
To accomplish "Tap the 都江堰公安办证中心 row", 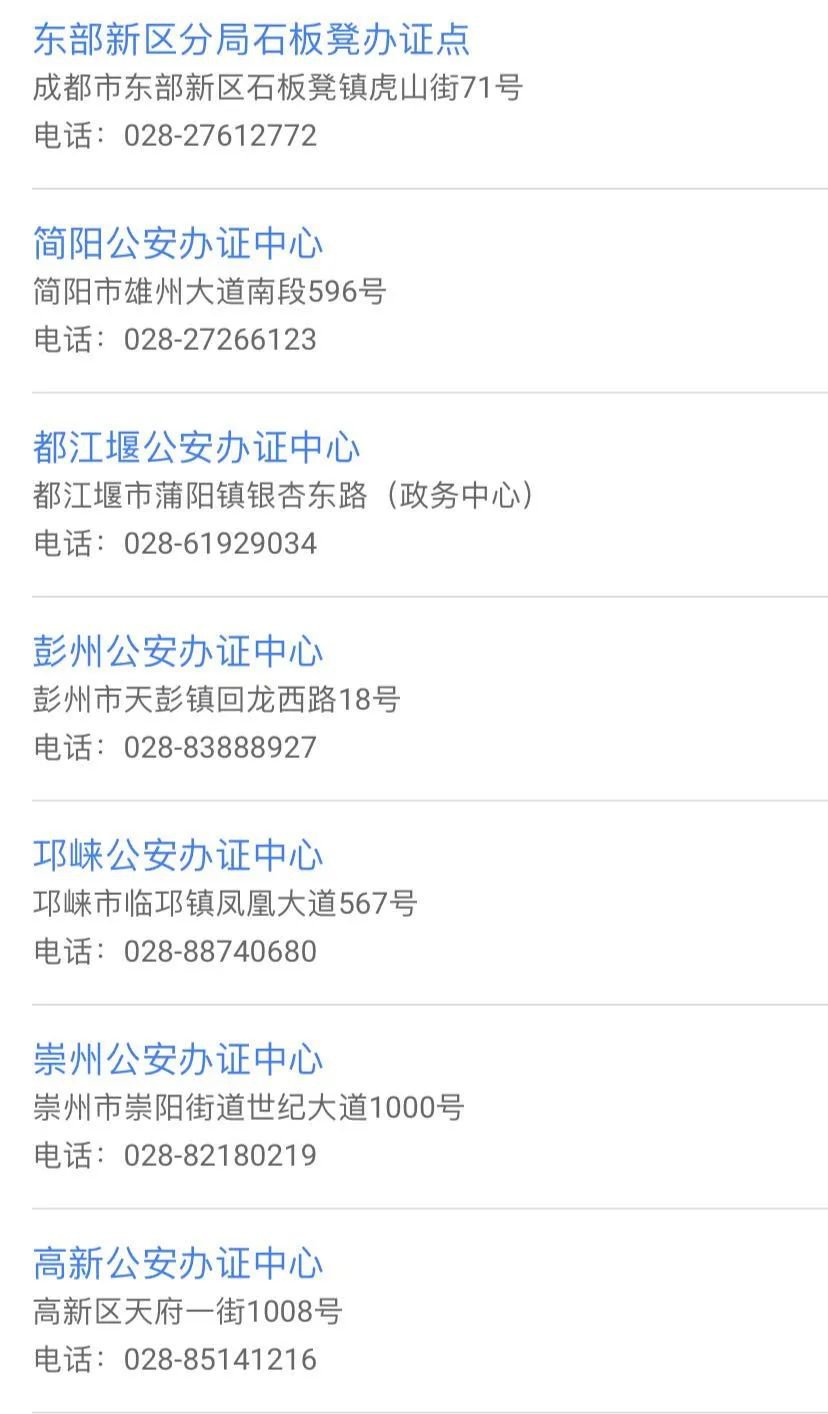I will (196, 448).
